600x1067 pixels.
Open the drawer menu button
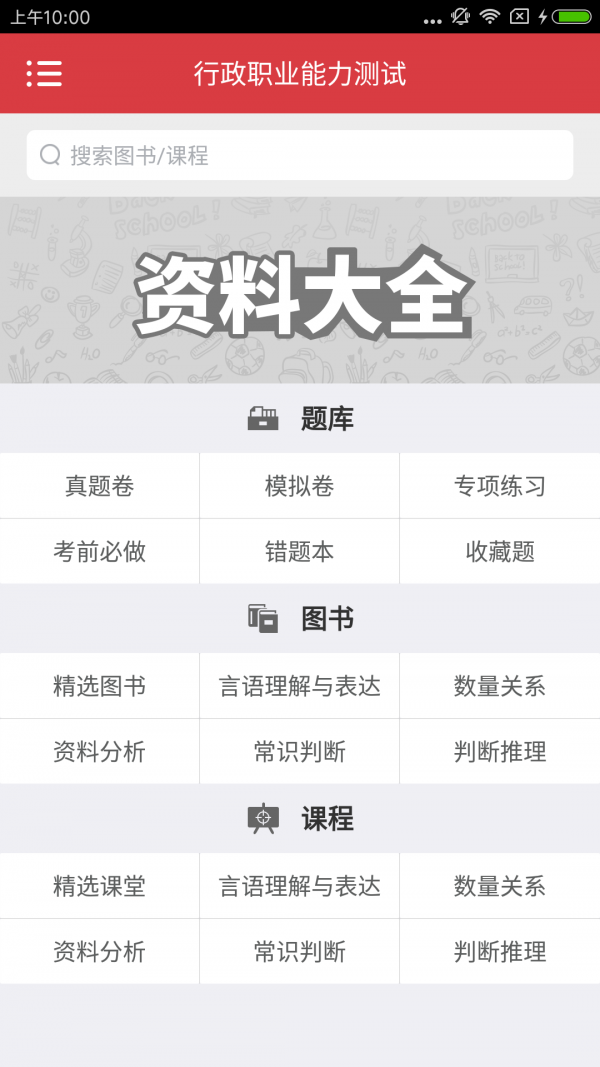(x=44, y=73)
